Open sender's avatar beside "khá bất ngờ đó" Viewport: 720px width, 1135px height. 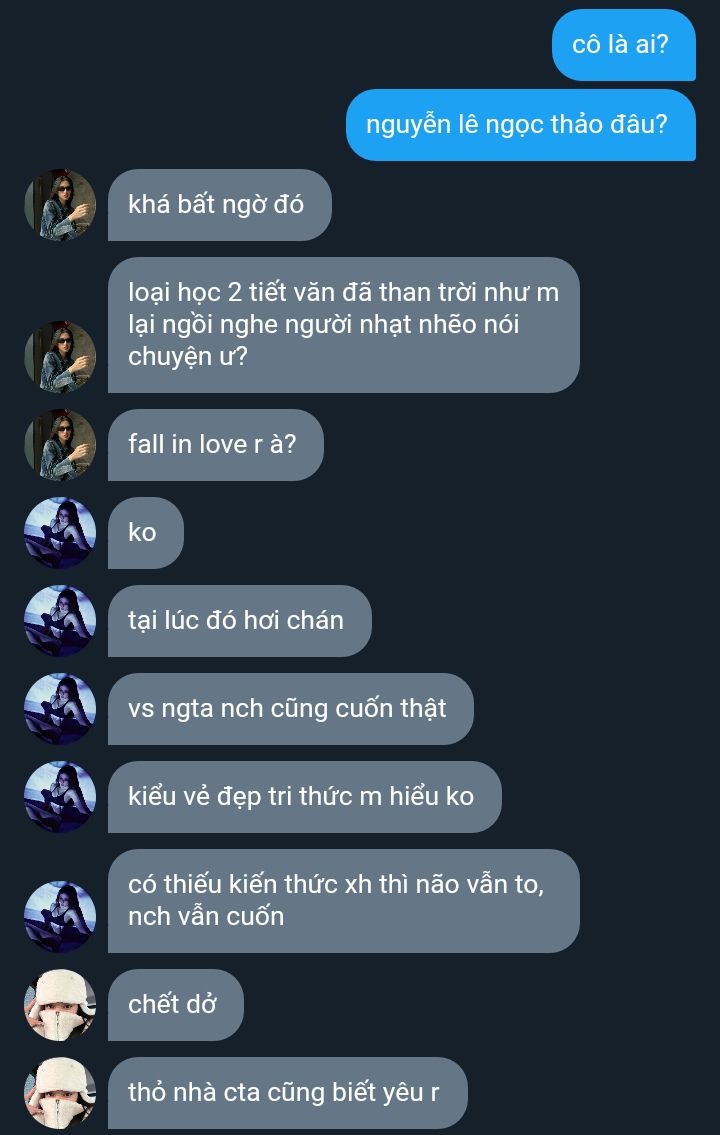[x=60, y=205]
